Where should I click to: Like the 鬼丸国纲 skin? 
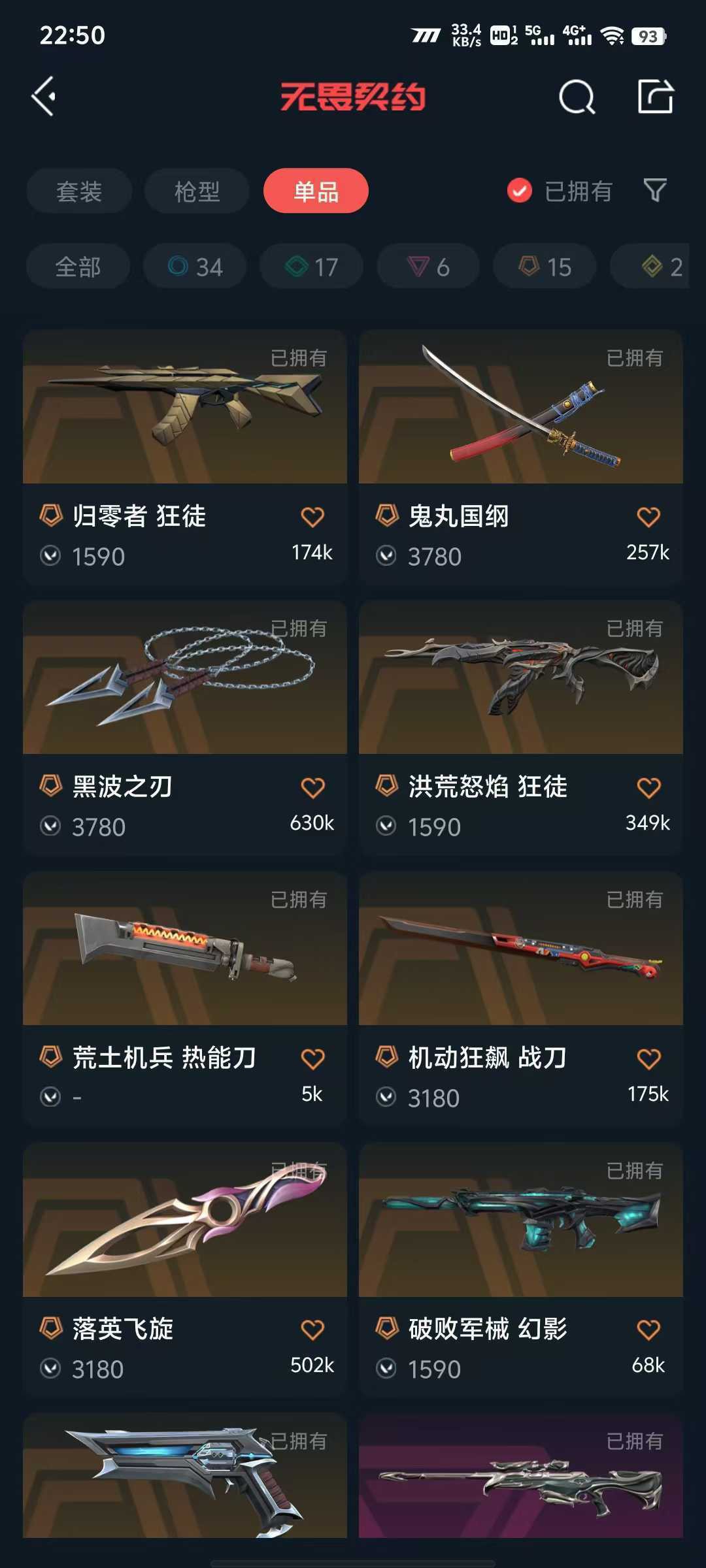click(648, 517)
